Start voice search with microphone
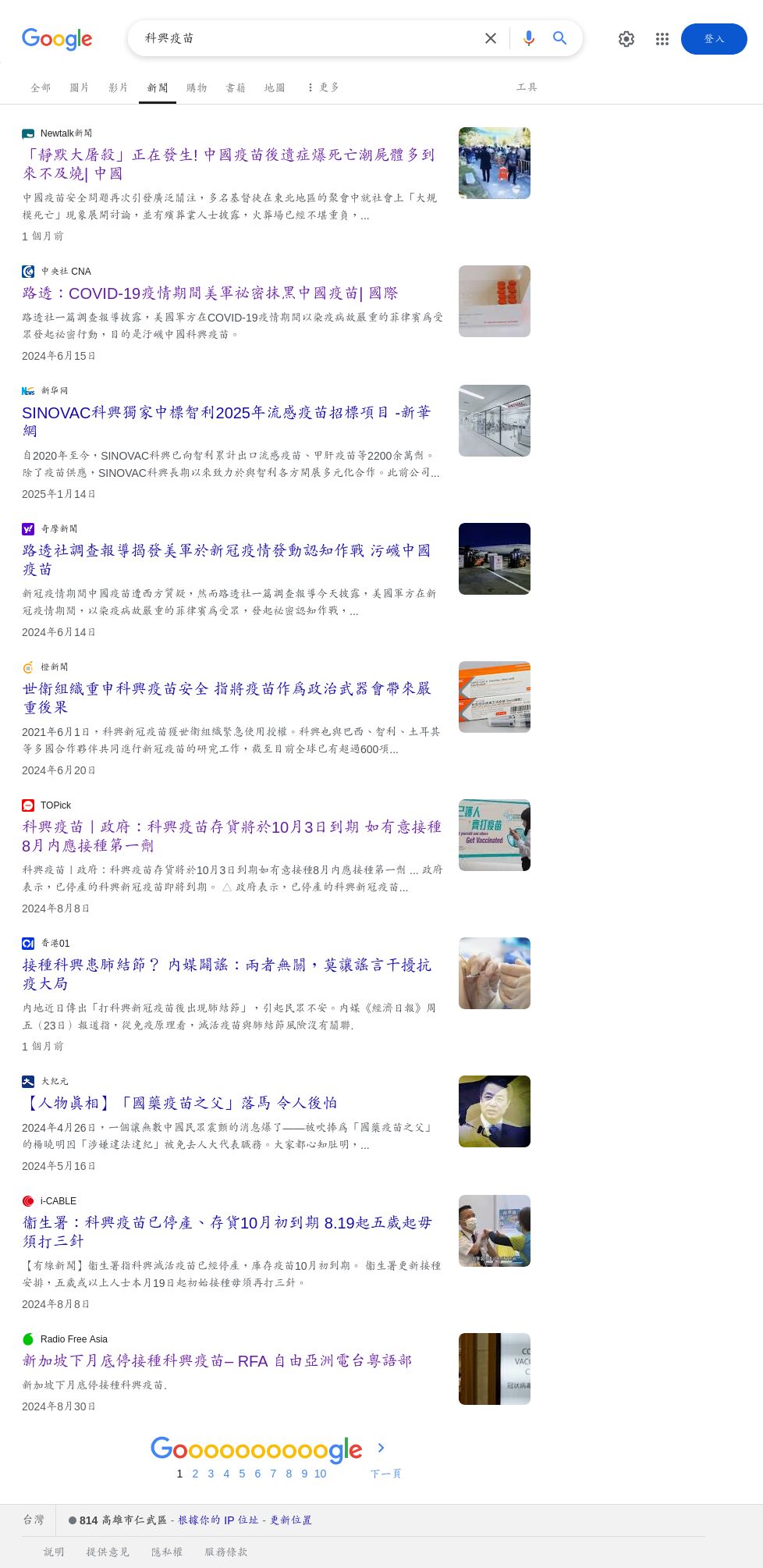Screen dimensions: 763x1568 529,38
